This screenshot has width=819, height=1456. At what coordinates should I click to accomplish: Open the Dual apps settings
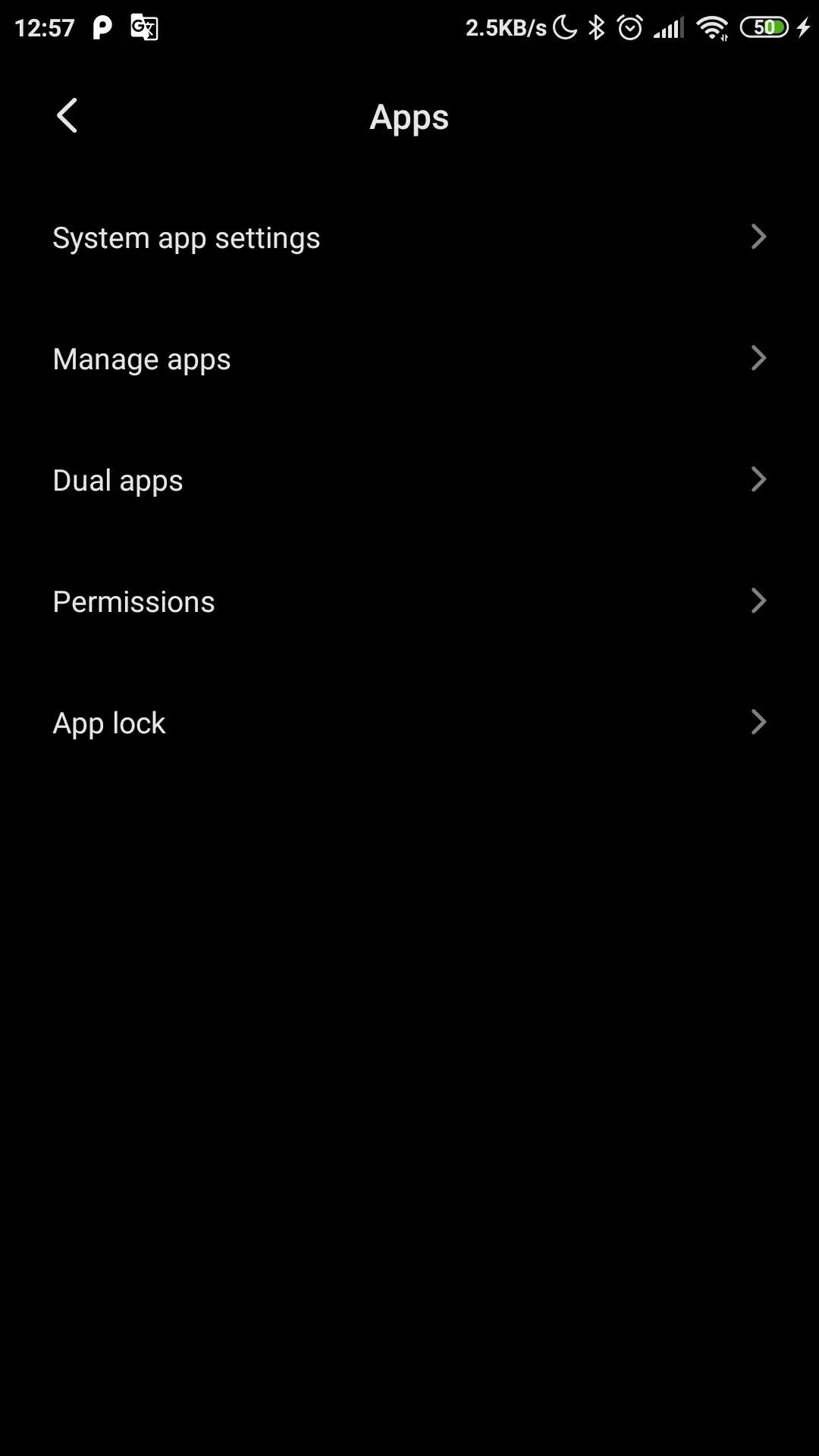click(x=409, y=480)
